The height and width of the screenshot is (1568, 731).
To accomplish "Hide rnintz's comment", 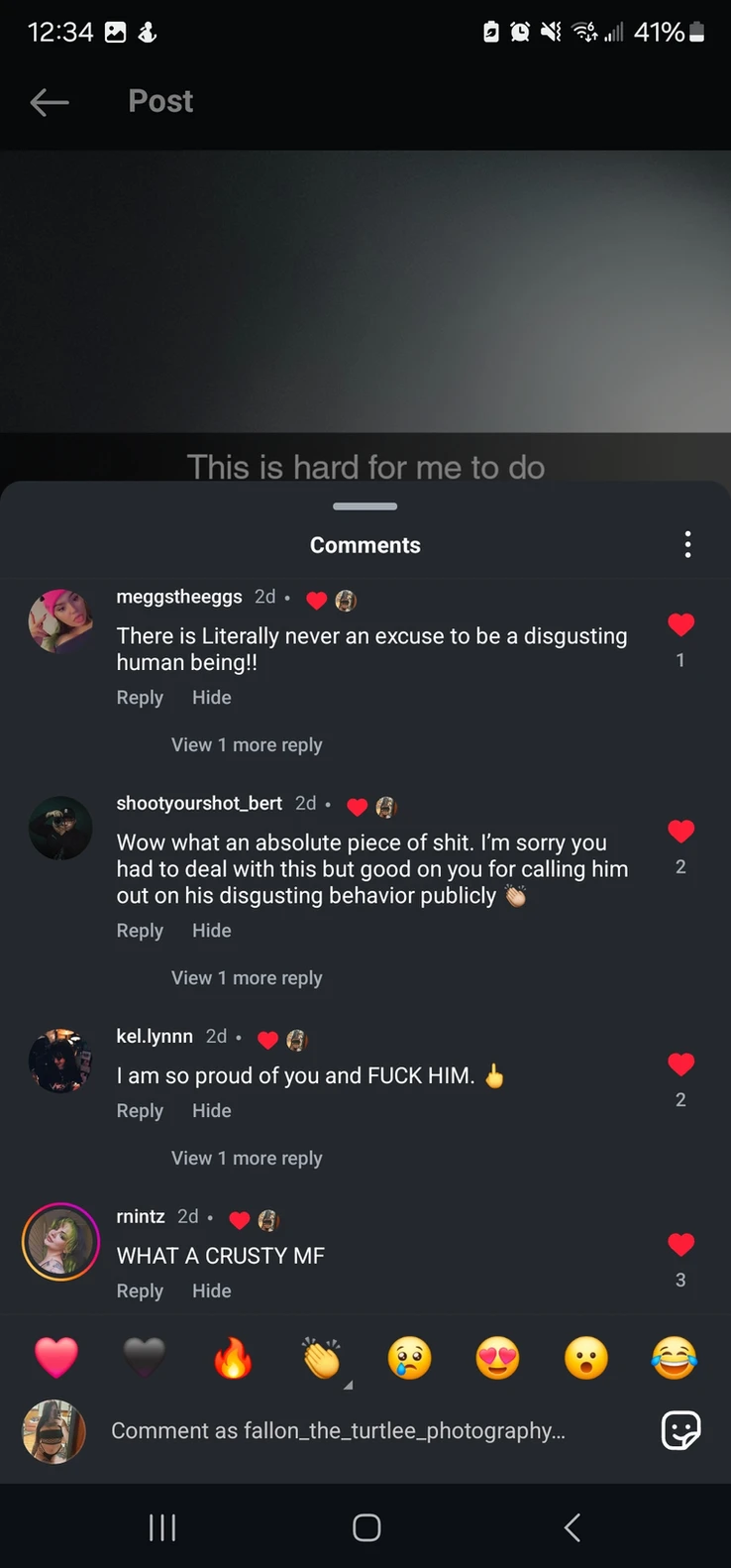I will [x=211, y=1290].
